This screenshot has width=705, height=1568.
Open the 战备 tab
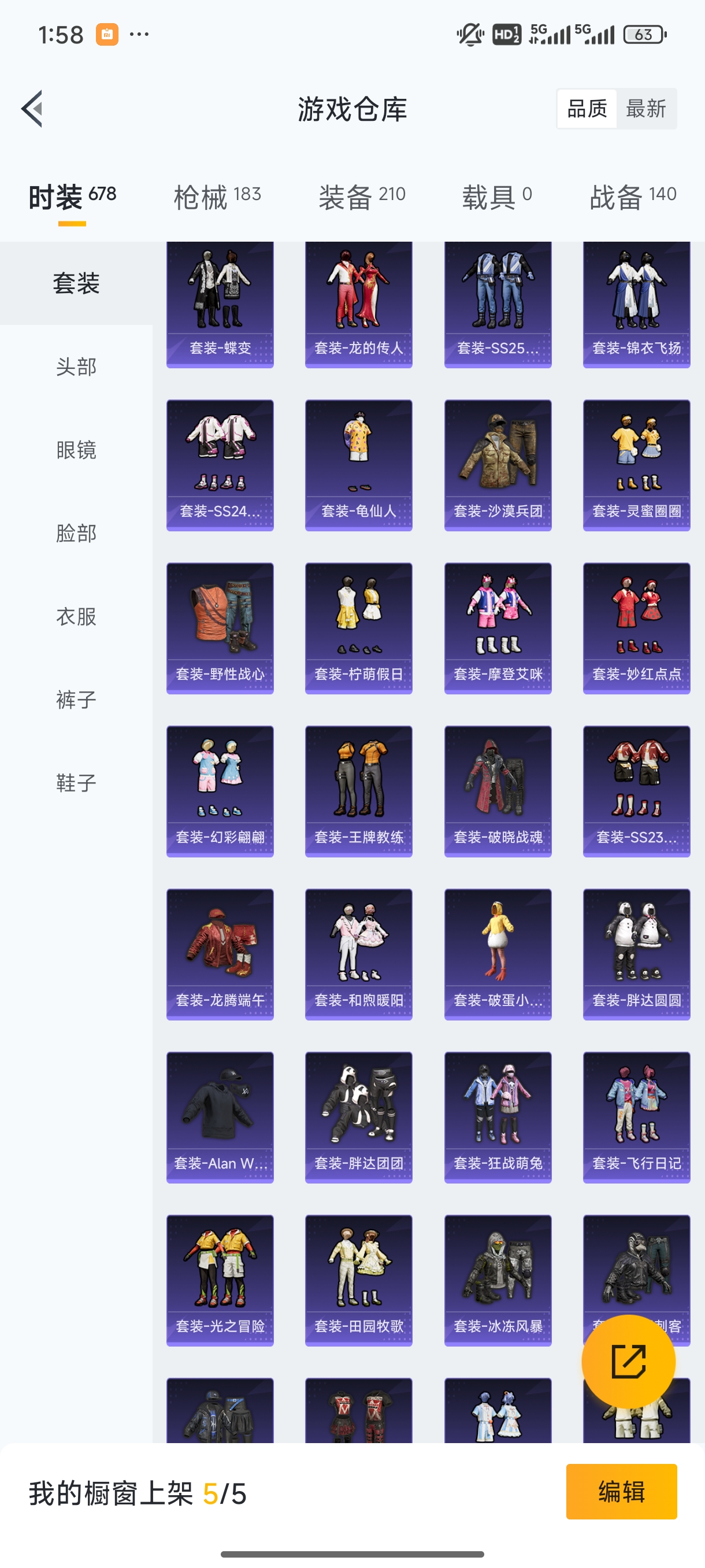tap(633, 196)
